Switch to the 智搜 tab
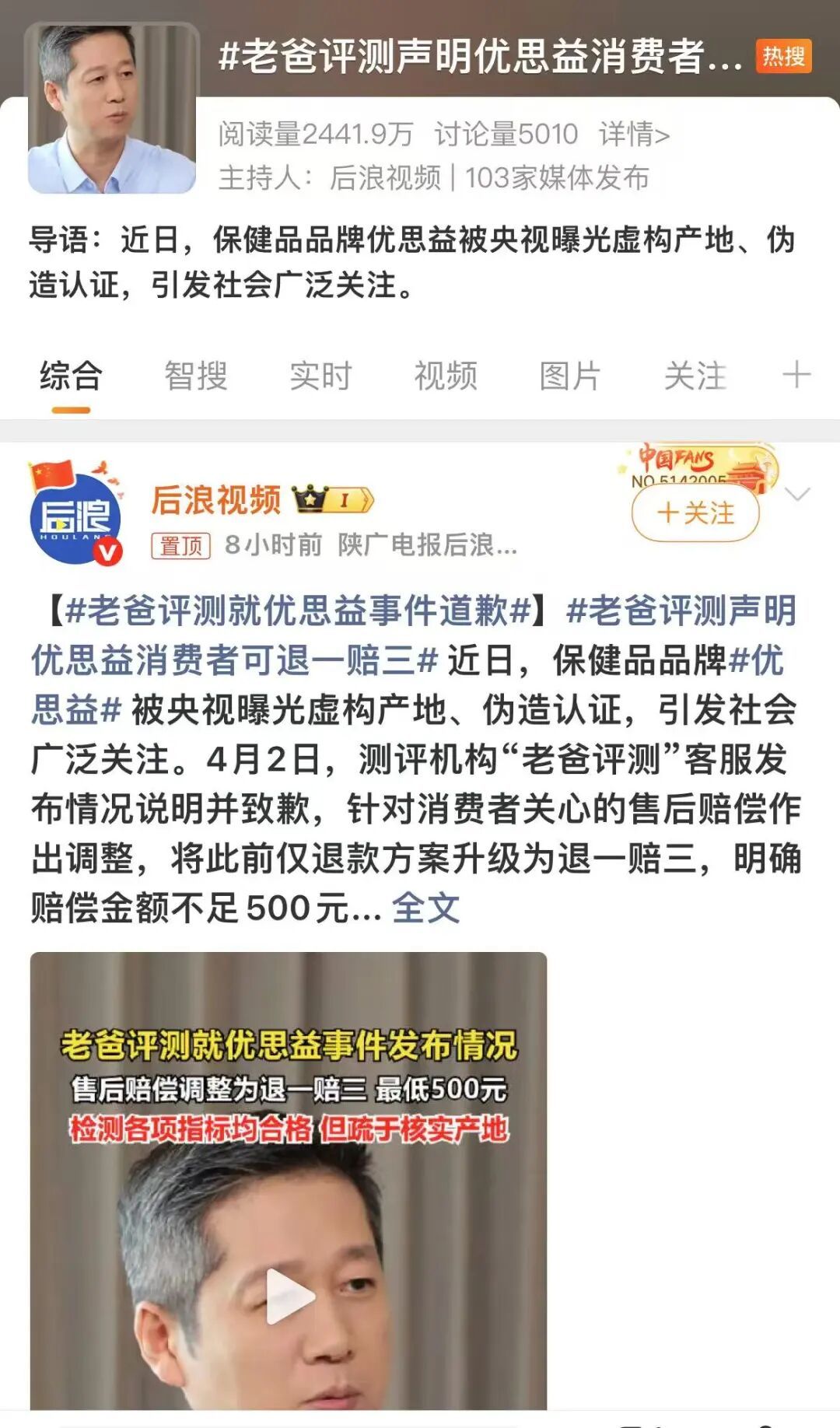 click(195, 376)
